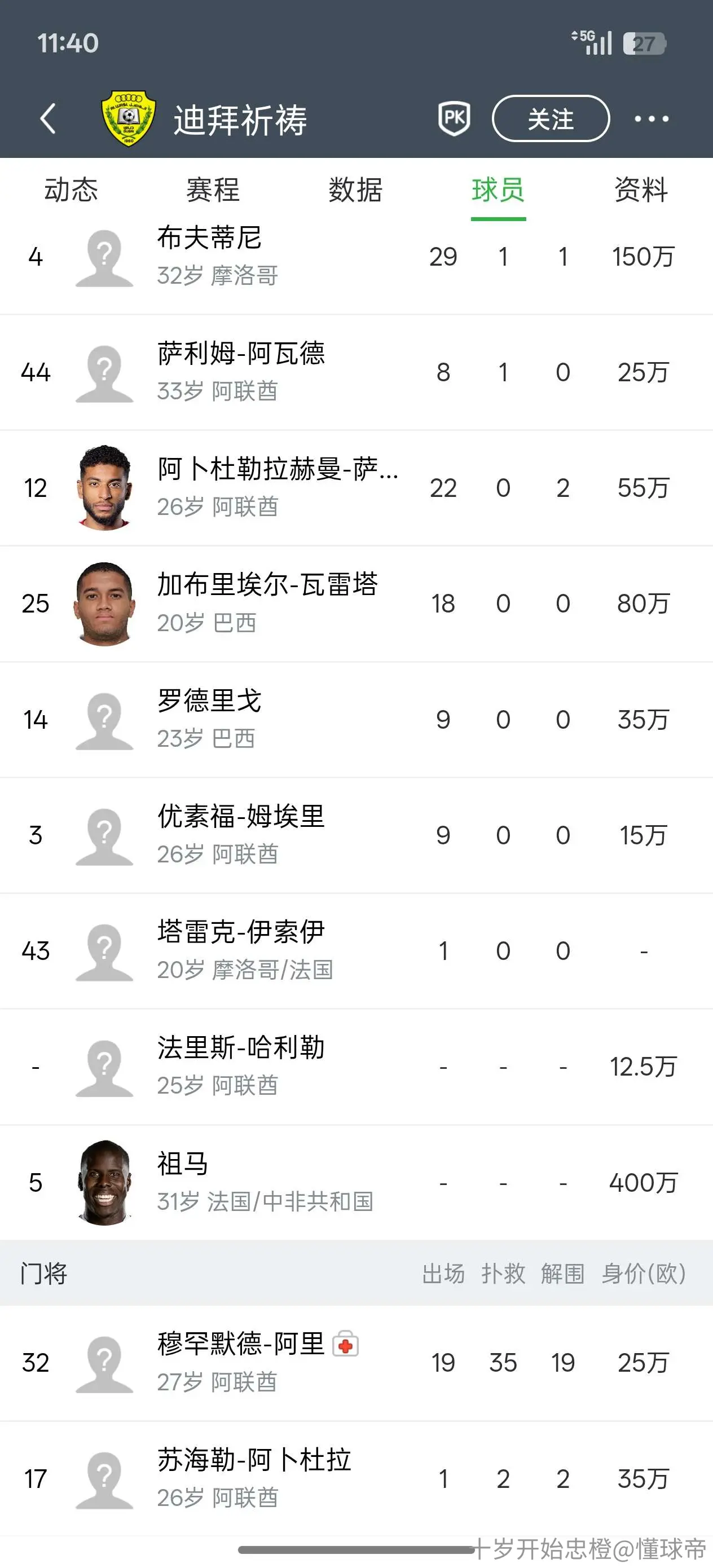View 加布里埃尔-瓦雷塔's player page
Screen dimensions: 713x1568
[x=356, y=603]
